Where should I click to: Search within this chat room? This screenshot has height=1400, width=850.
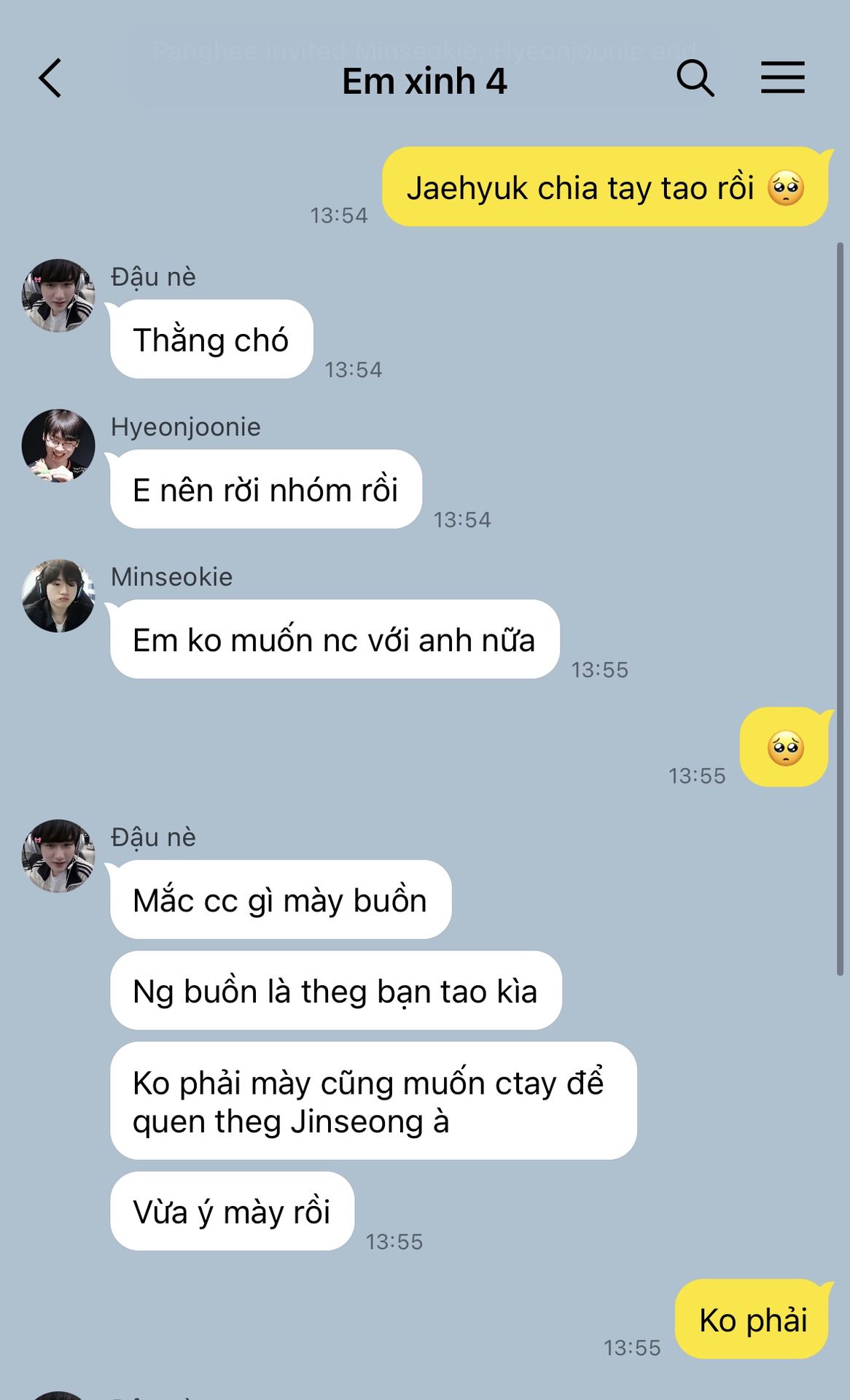click(695, 79)
